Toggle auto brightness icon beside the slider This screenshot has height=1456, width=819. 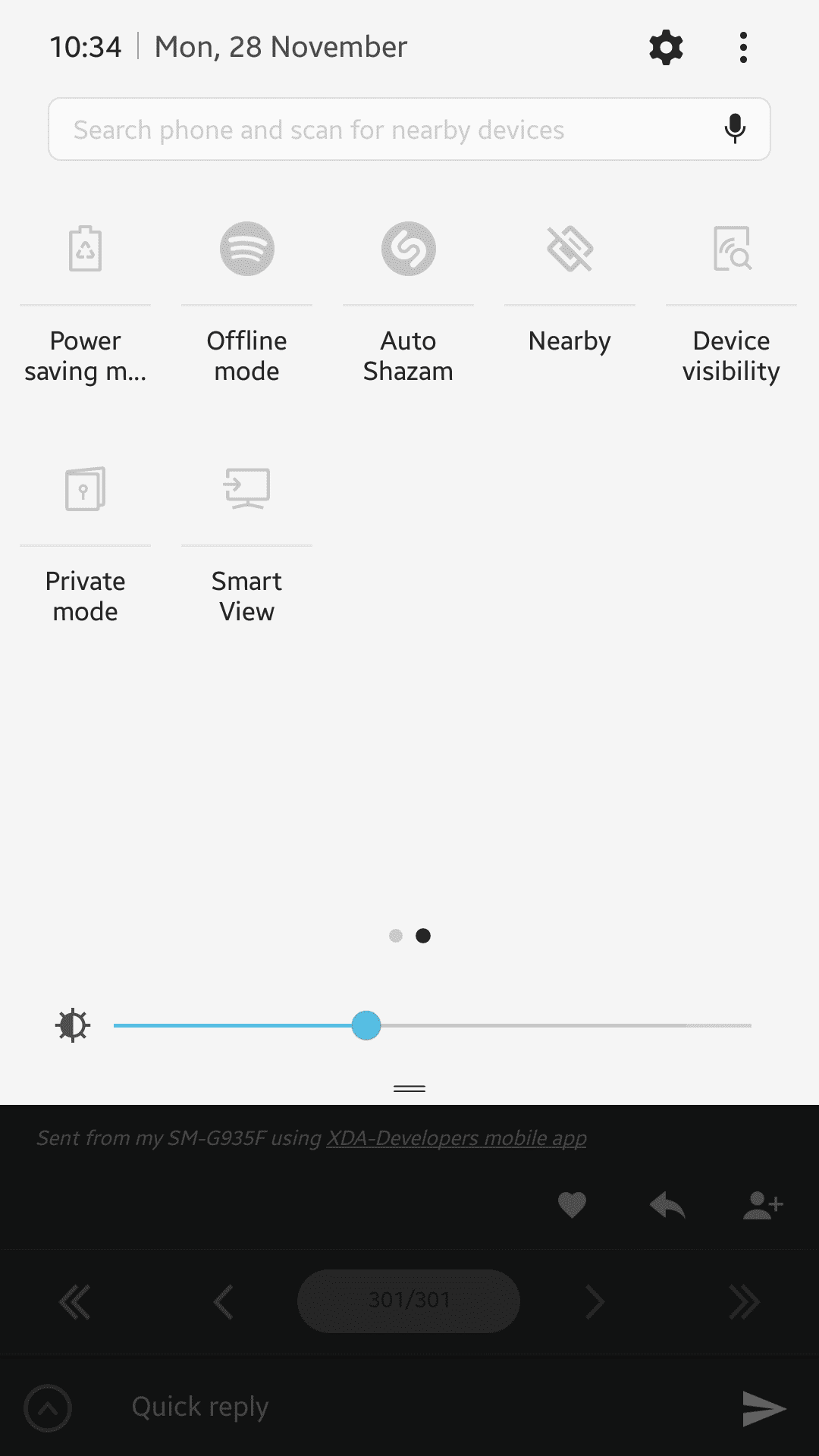(x=73, y=1025)
